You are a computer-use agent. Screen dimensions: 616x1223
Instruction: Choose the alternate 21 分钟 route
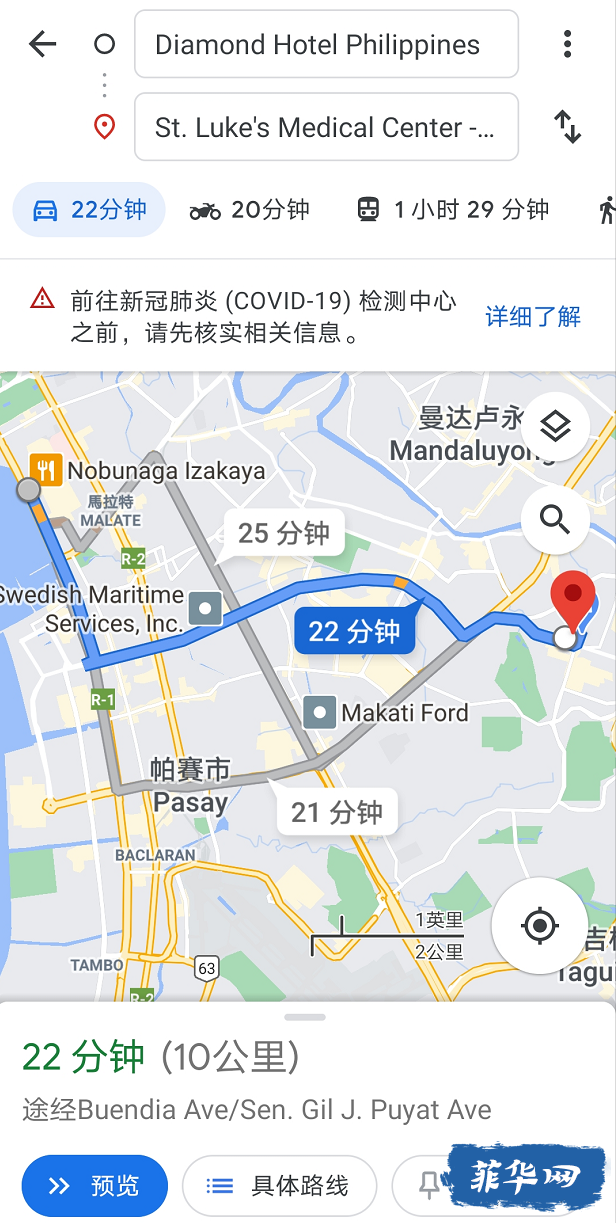(336, 813)
